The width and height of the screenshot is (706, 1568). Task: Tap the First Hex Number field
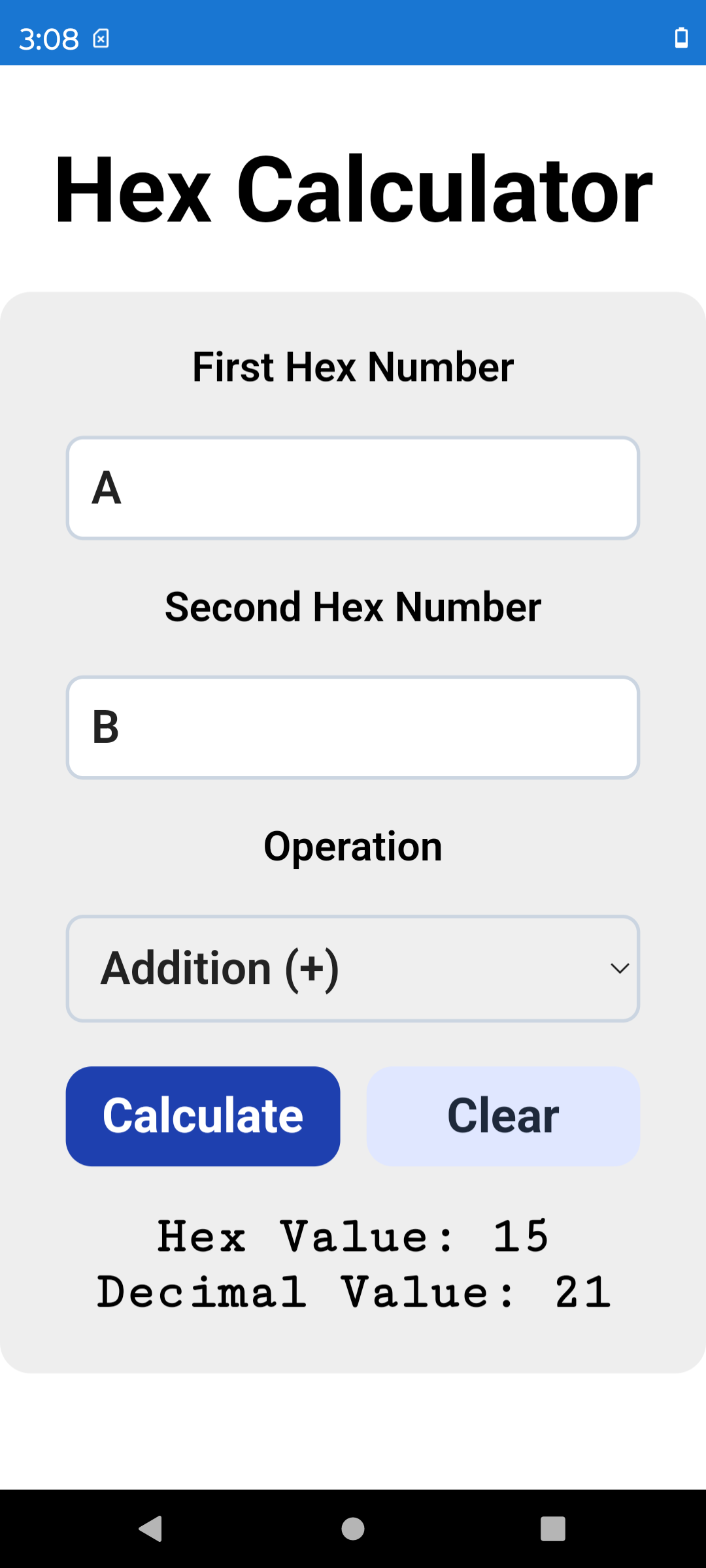[353, 488]
